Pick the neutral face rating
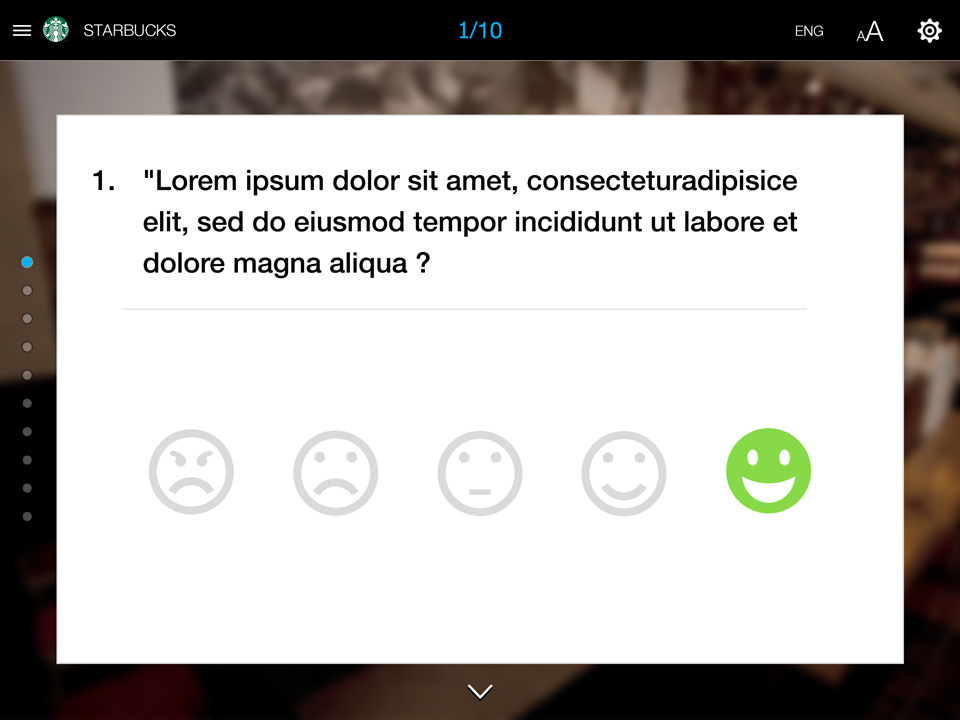The width and height of the screenshot is (960, 720). [480, 472]
